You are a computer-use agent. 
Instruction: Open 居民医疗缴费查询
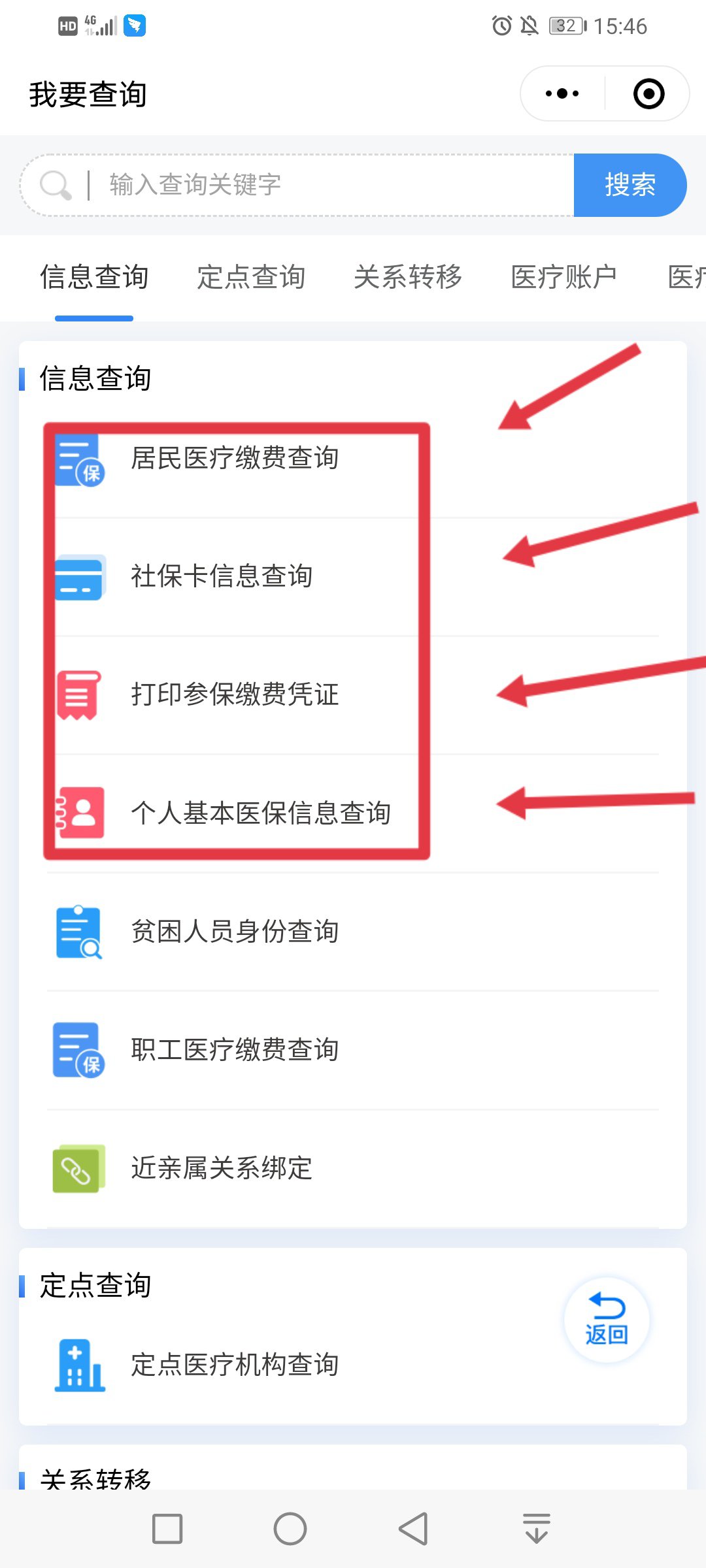coord(235,458)
